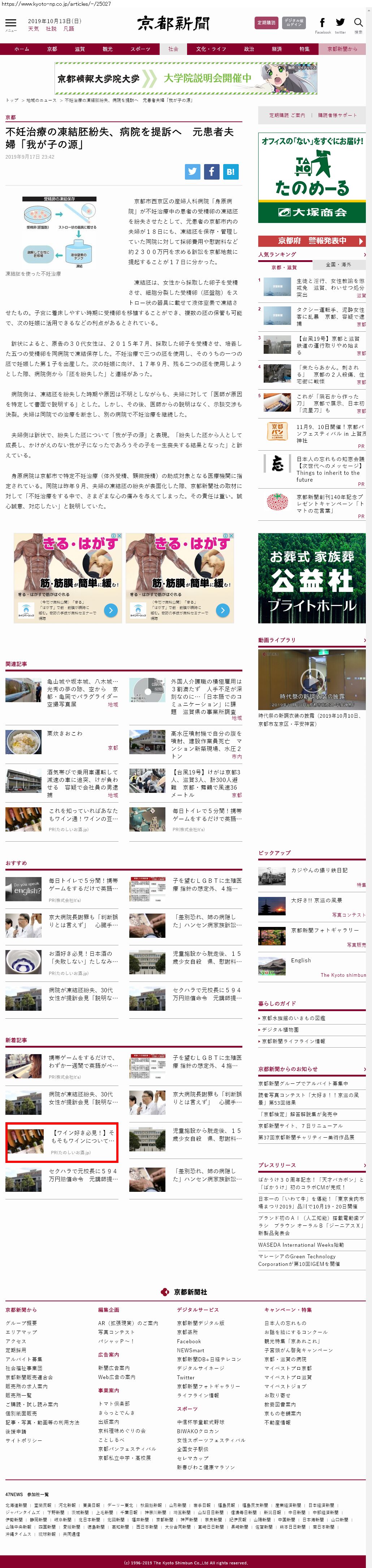
Task: Switch ranking to 全国・海外 tab
Action: [338, 265]
